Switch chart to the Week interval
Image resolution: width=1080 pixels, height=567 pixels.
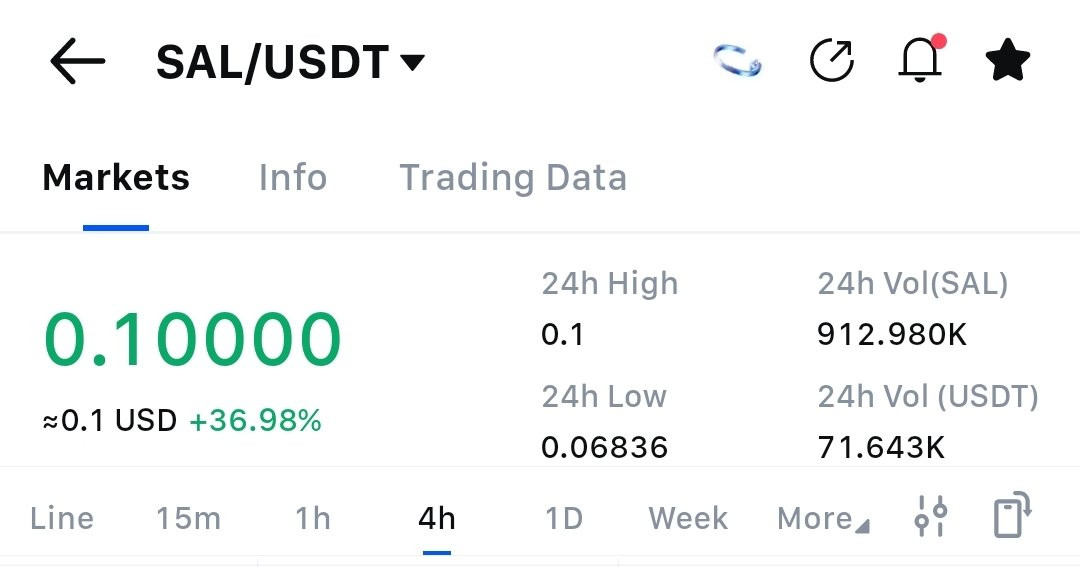[688, 518]
